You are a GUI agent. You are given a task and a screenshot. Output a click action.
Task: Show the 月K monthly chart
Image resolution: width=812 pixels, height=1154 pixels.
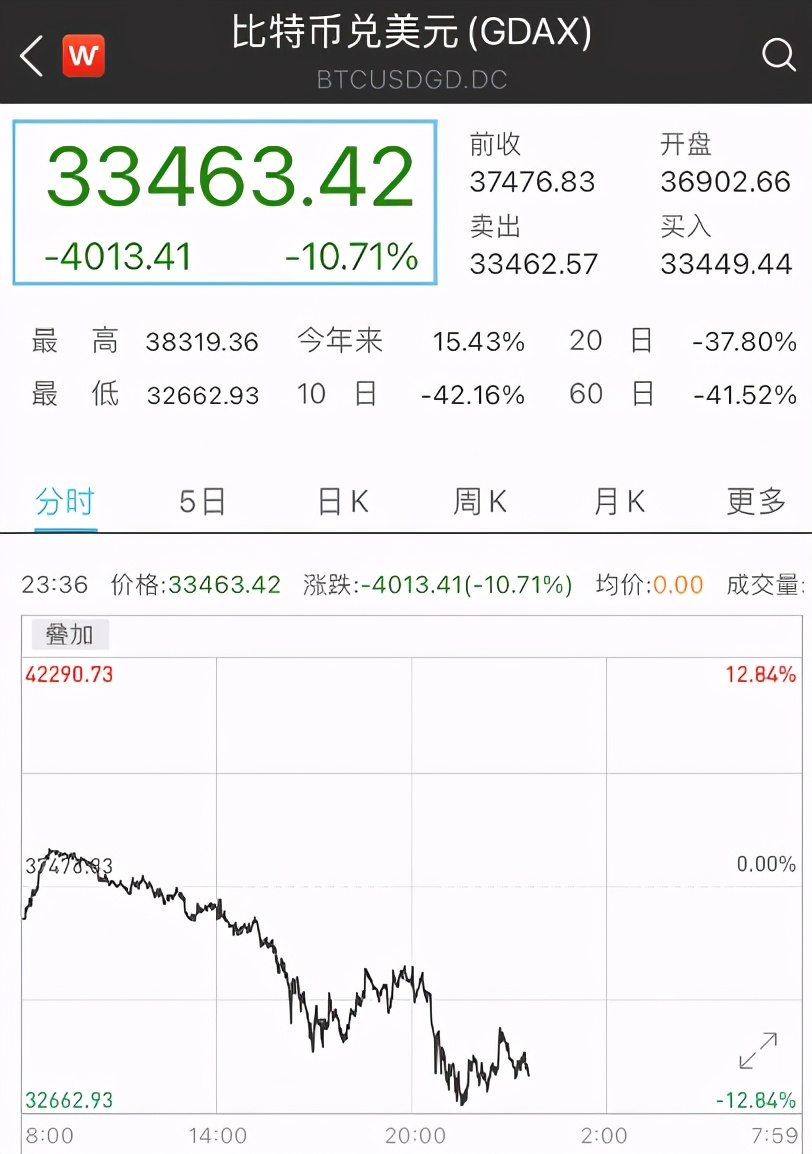tap(619, 501)
